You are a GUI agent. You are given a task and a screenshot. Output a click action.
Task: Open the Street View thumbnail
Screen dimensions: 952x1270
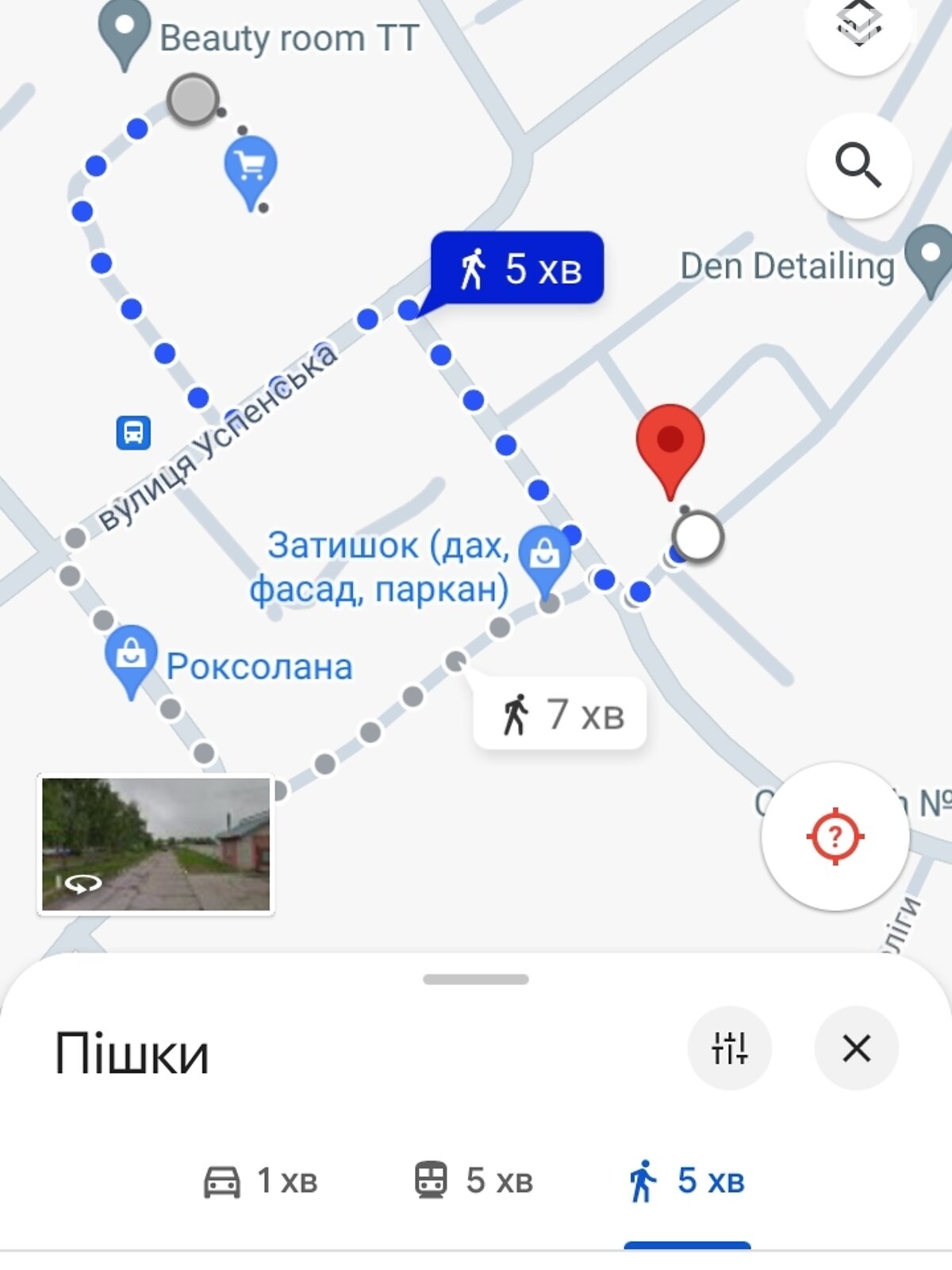click(x=156, y=844)
